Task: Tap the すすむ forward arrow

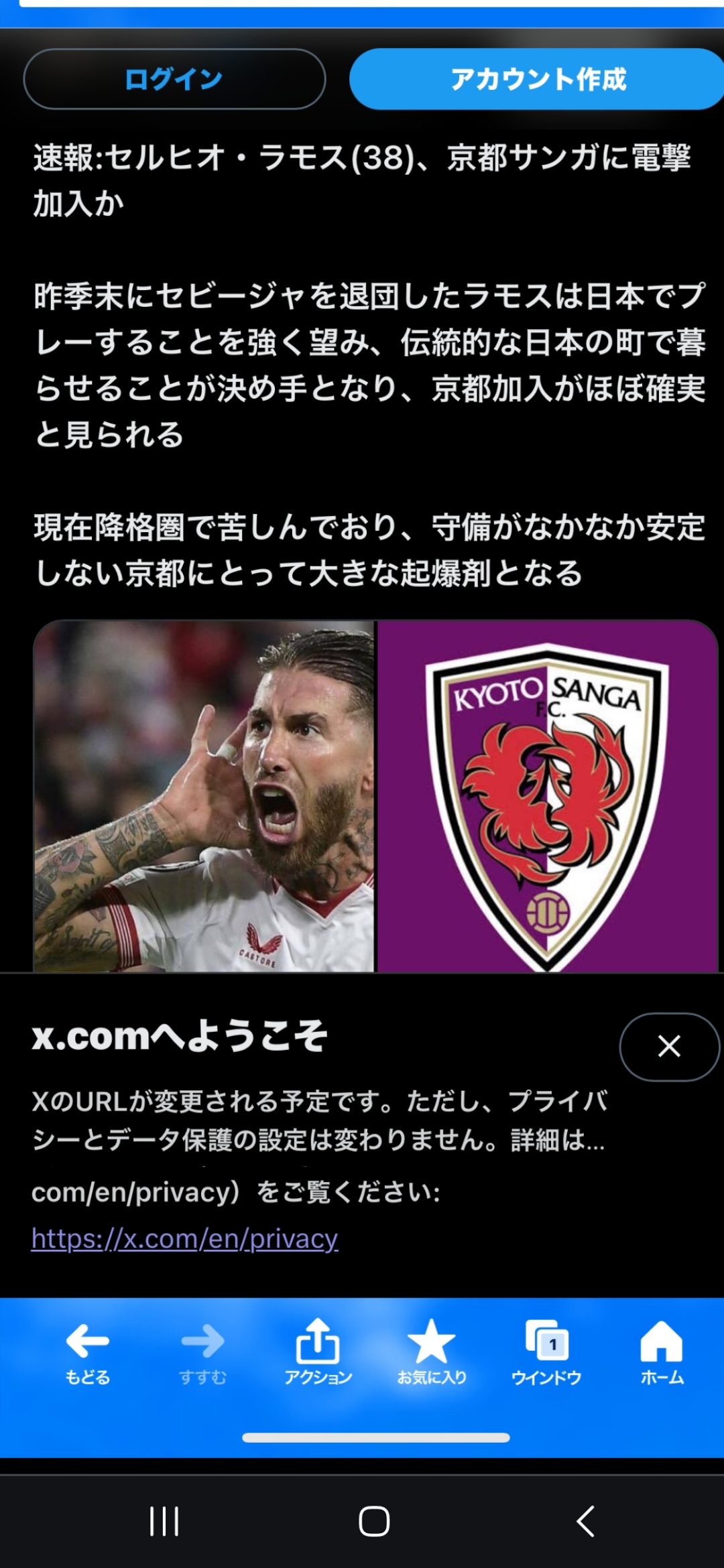Action: [202, 1351]
